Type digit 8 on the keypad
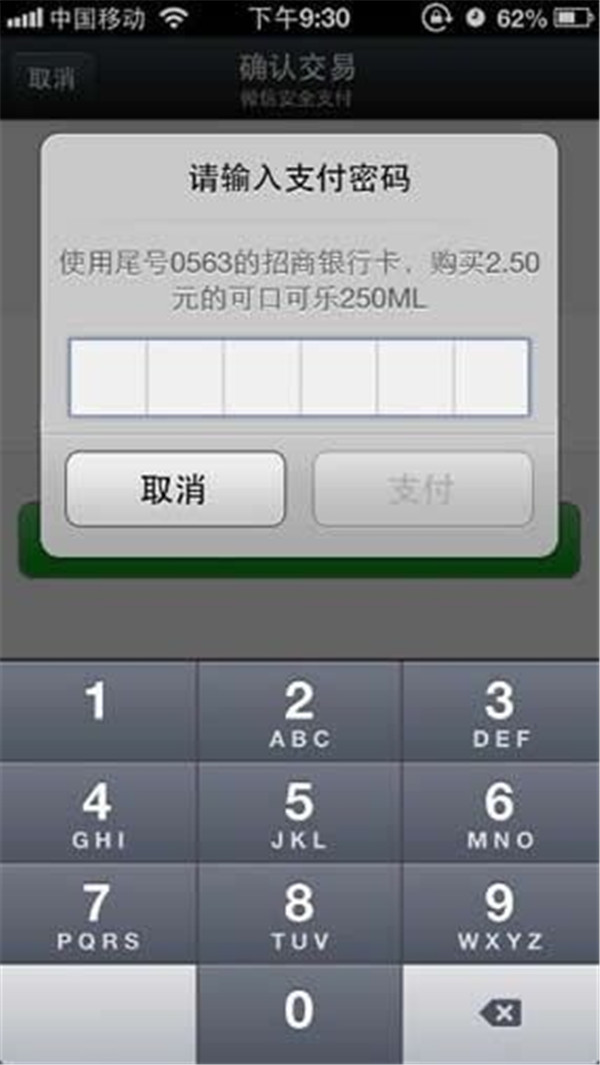 click(300, 914)
